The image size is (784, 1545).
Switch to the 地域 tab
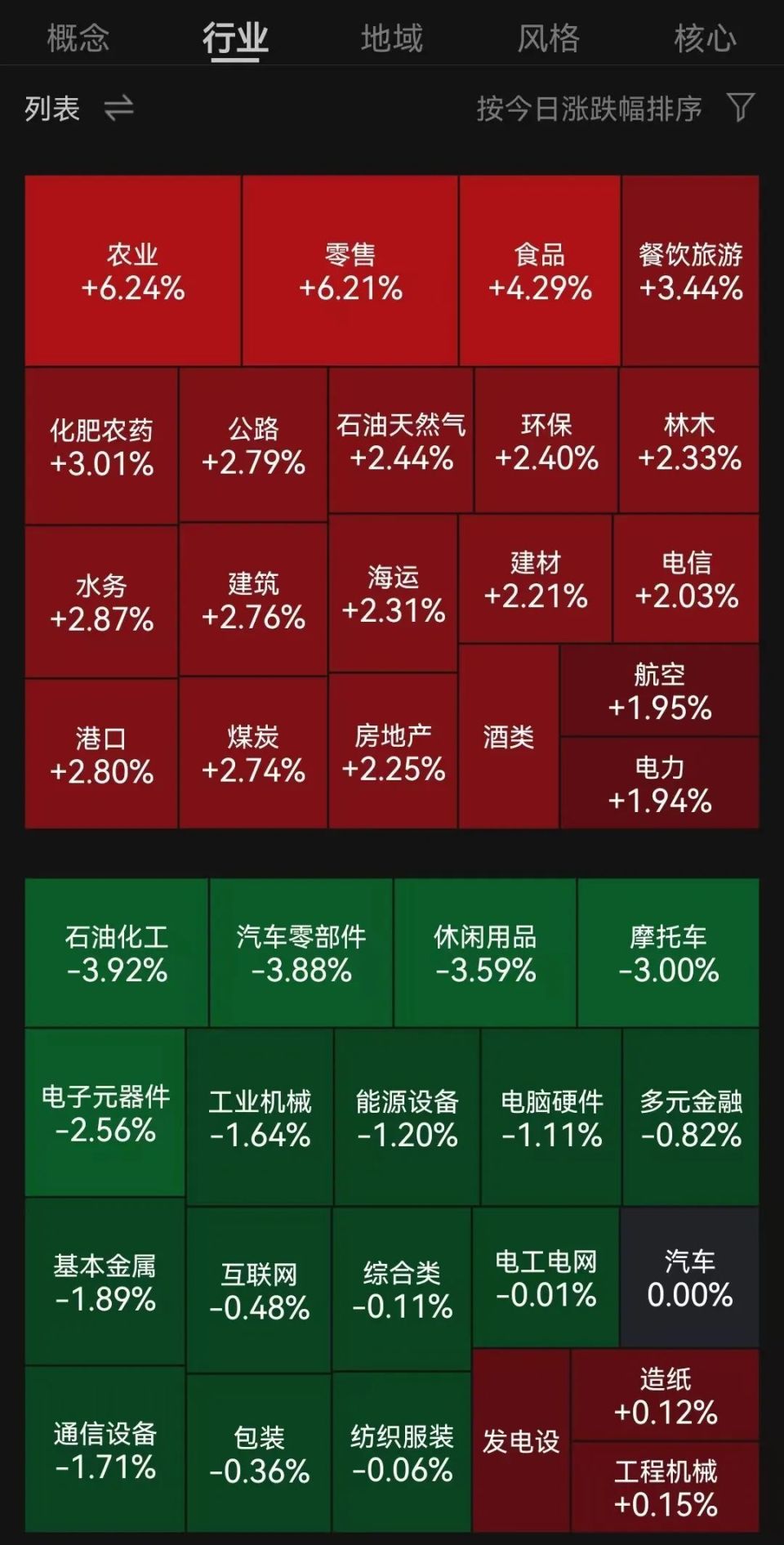coord(391,37)
